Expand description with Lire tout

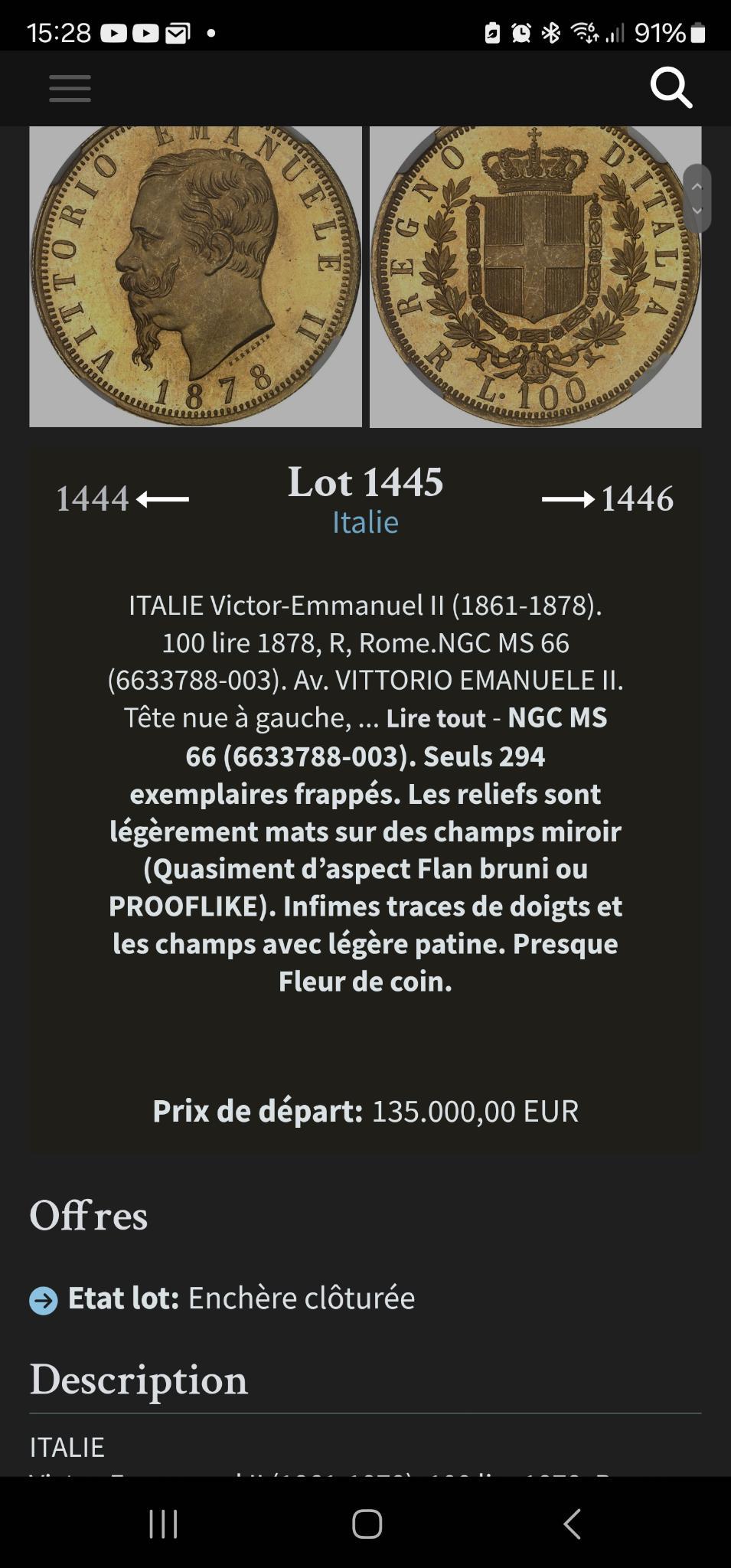tap(436, 718)
